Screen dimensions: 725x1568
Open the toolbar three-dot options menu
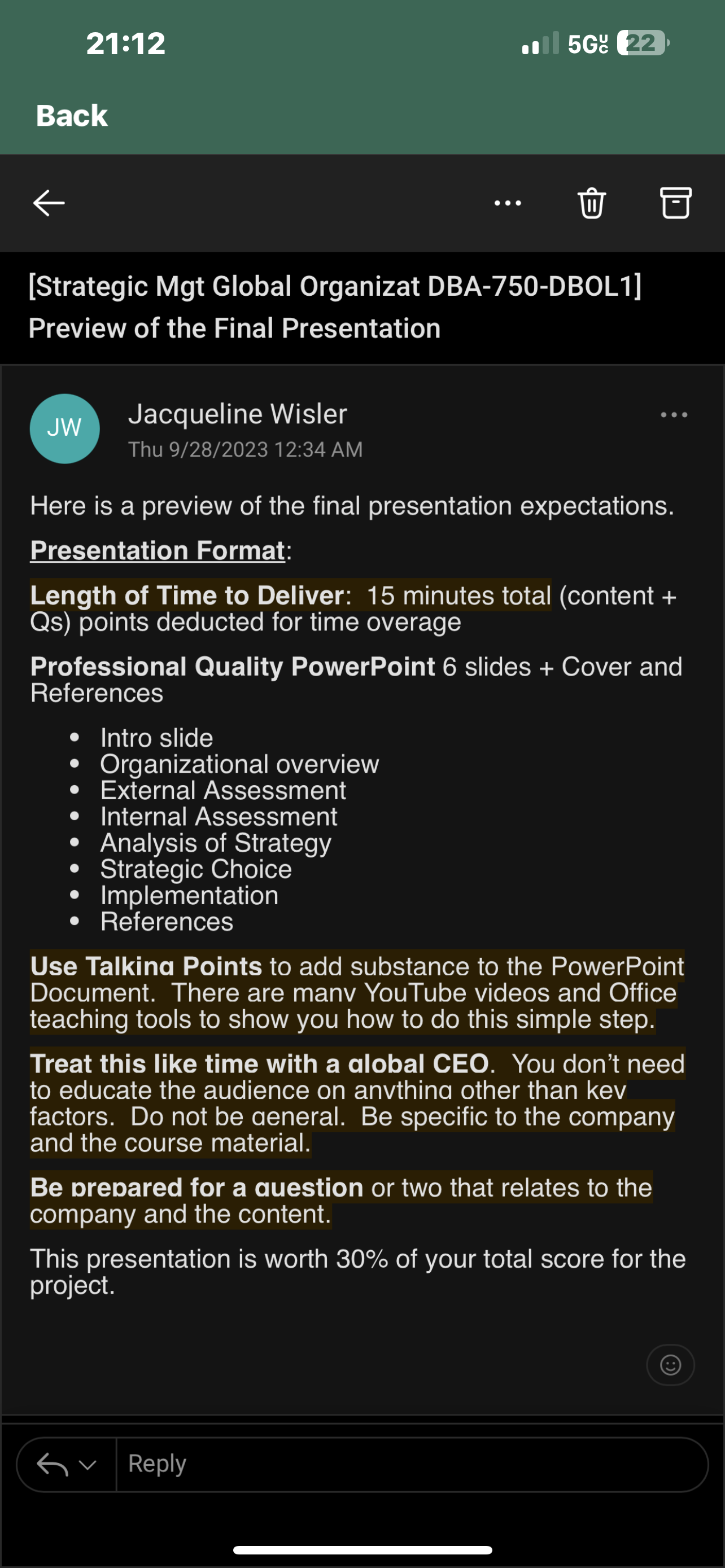[508, 203]
